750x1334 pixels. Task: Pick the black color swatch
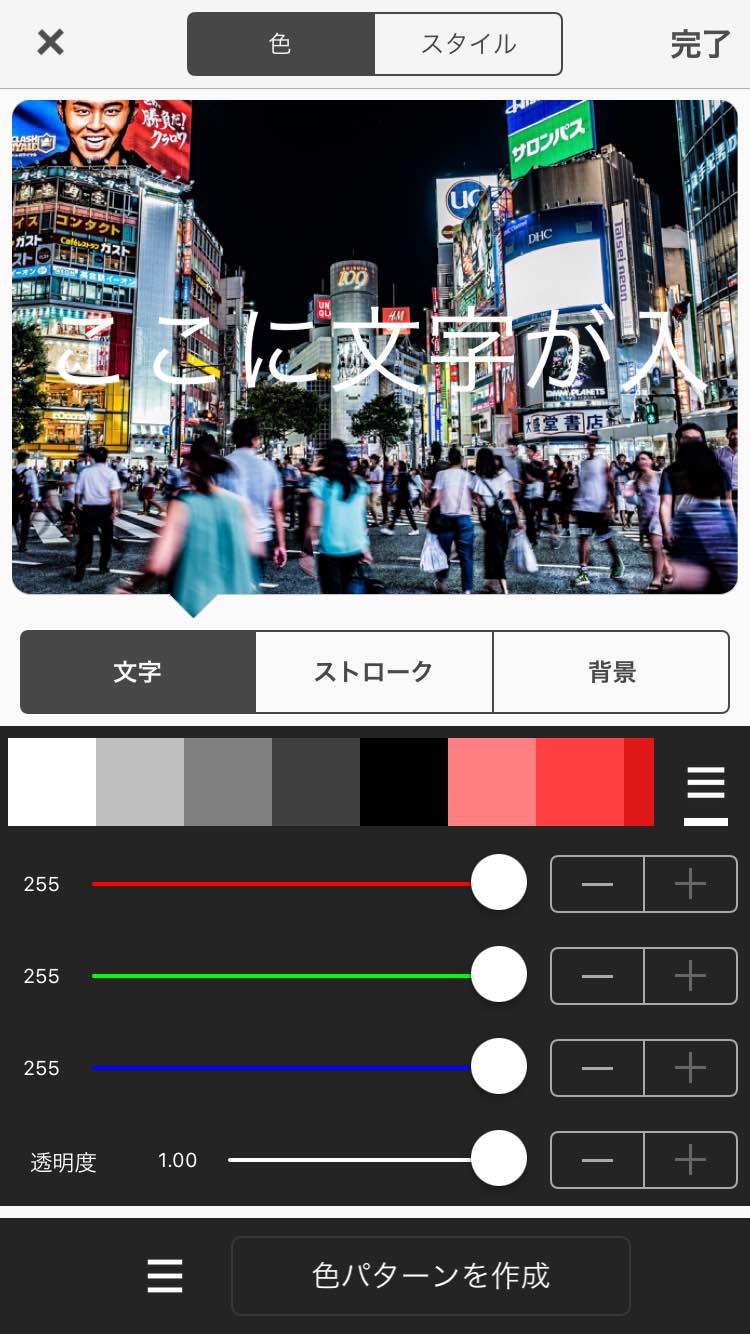point(404,782)
